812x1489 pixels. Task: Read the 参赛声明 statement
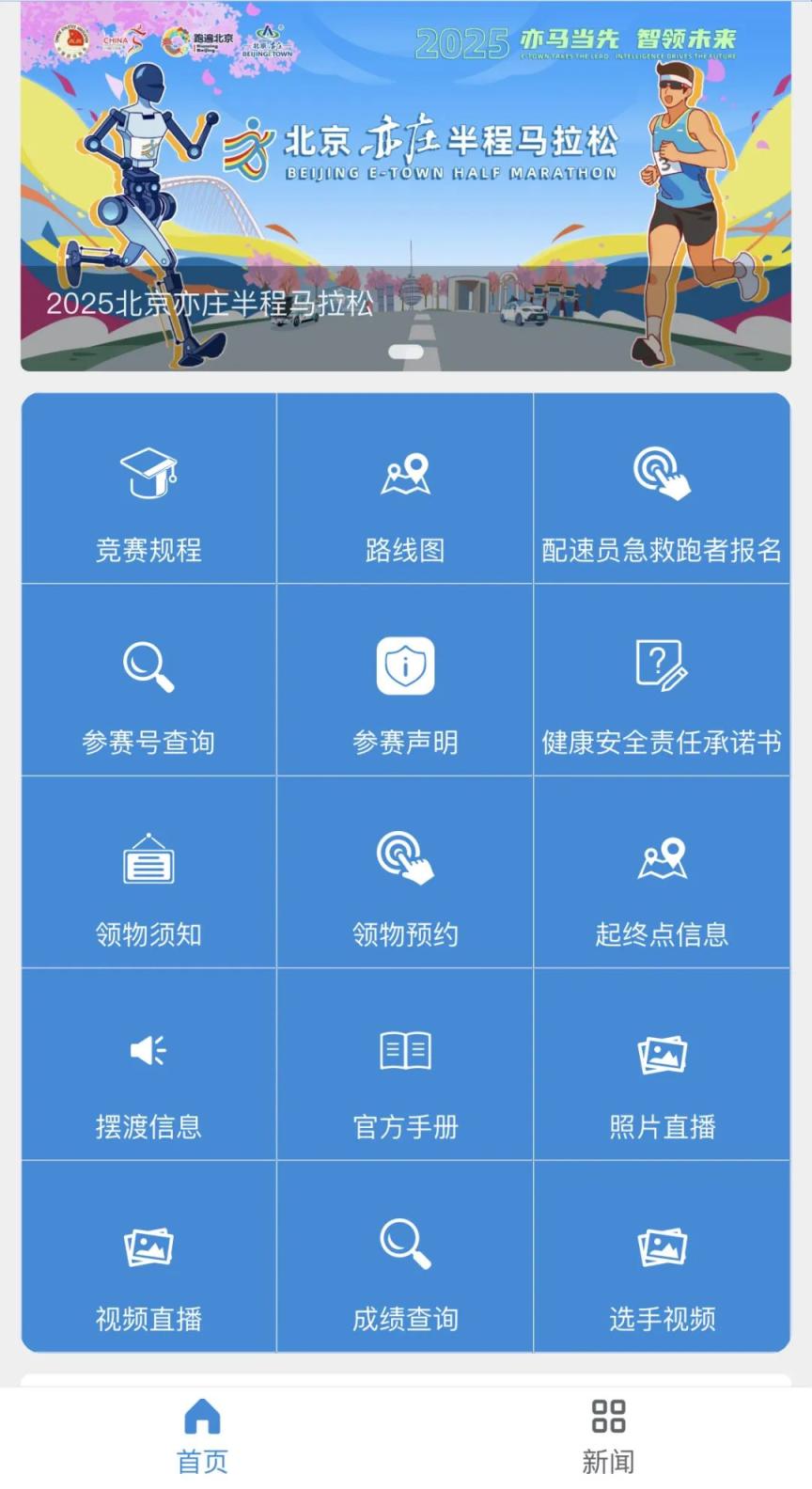click(405, 691)
